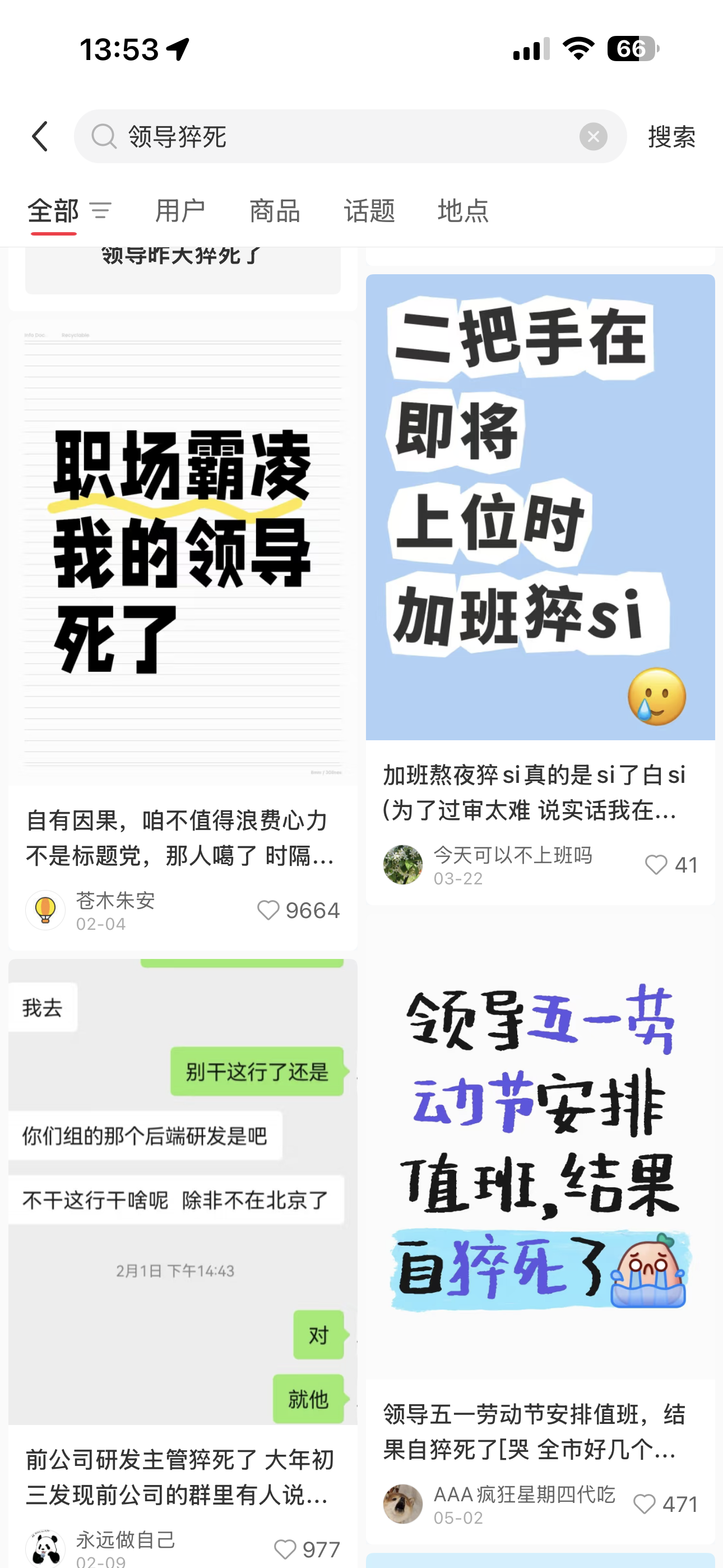Open 苍木朱安's profile avatar
Image resolution: width=723 pixels, height=1568 pixels.
45,910
